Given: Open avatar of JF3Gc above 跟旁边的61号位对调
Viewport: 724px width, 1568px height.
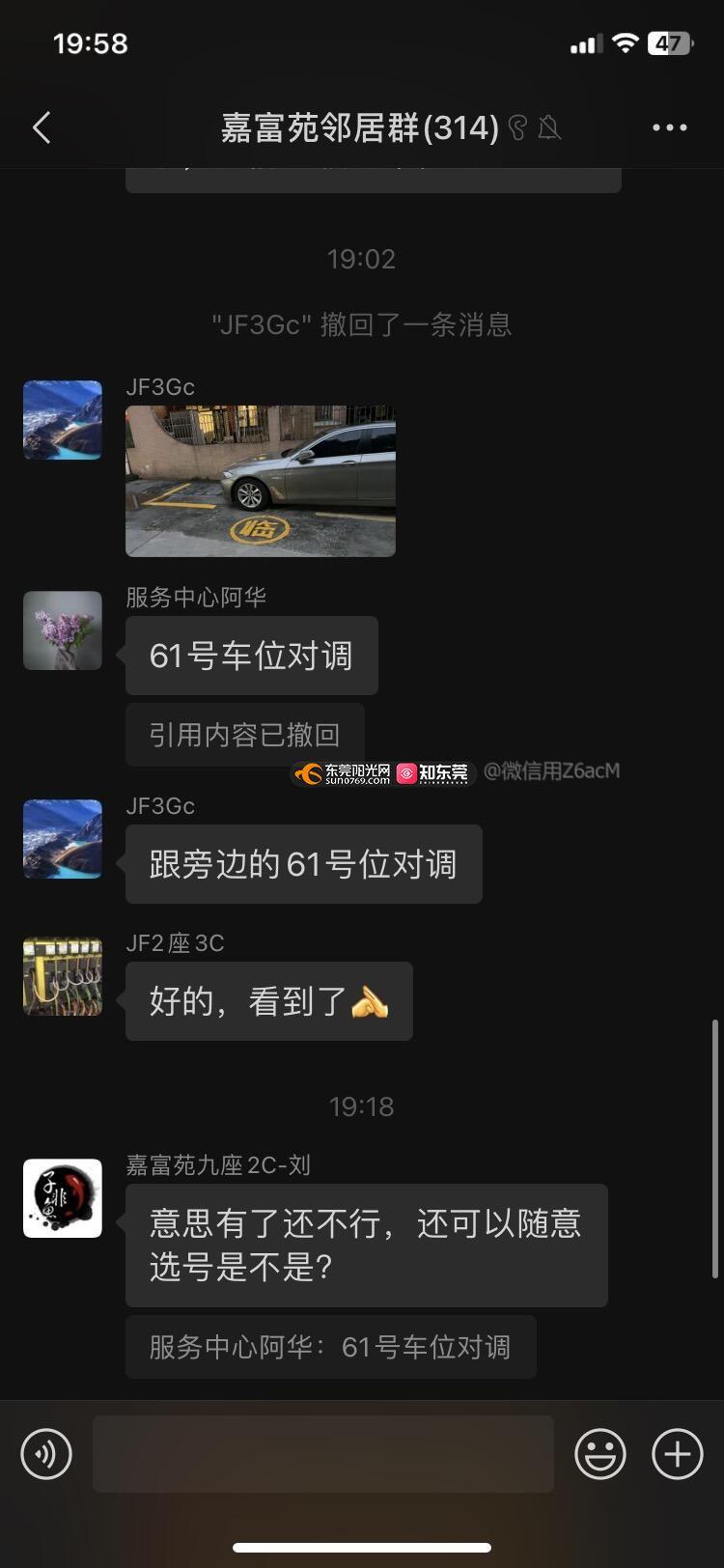Looking at the screenshot, I should [x=63, y=839].
